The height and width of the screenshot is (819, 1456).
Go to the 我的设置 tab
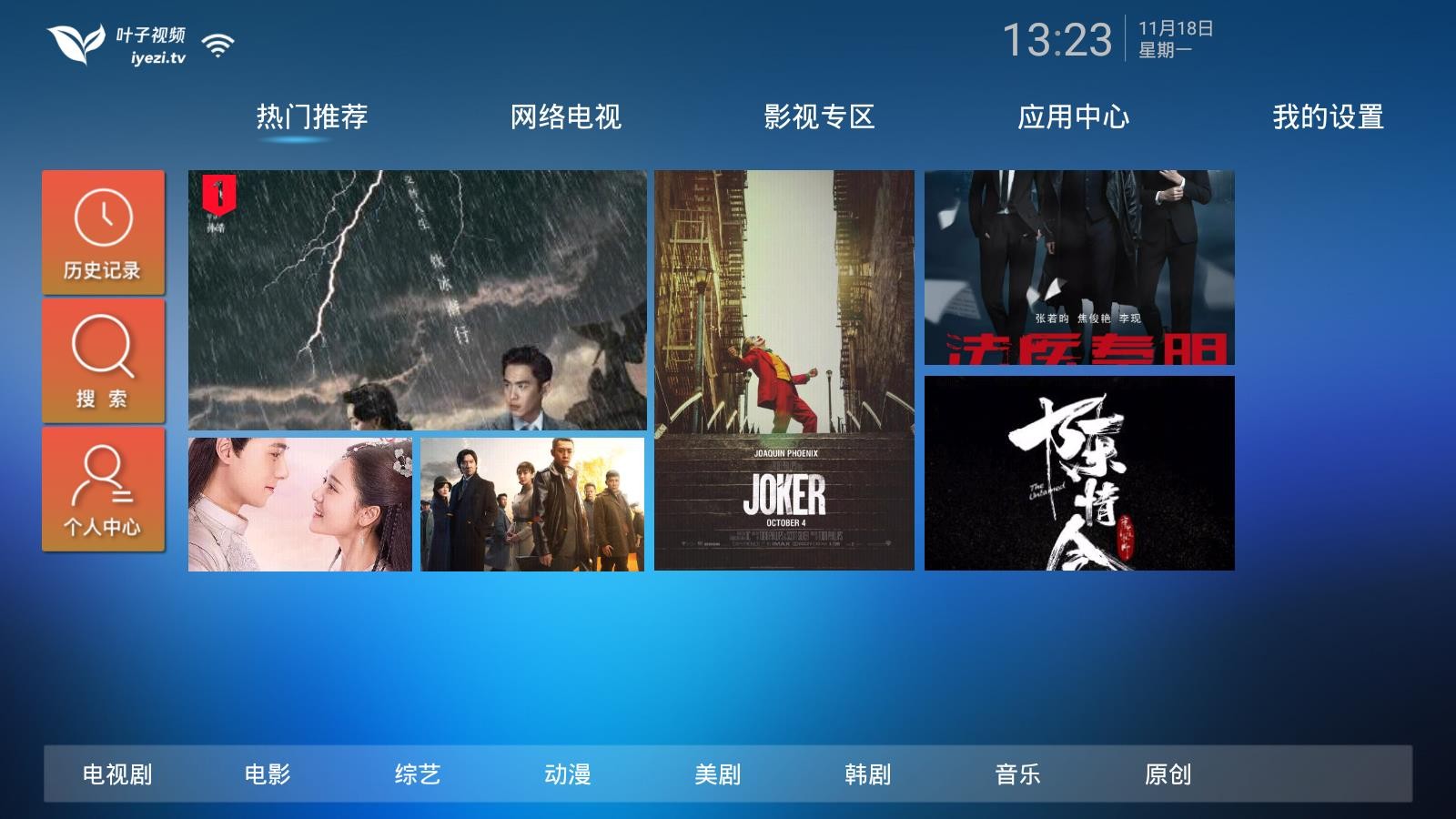click(1328, 116)
